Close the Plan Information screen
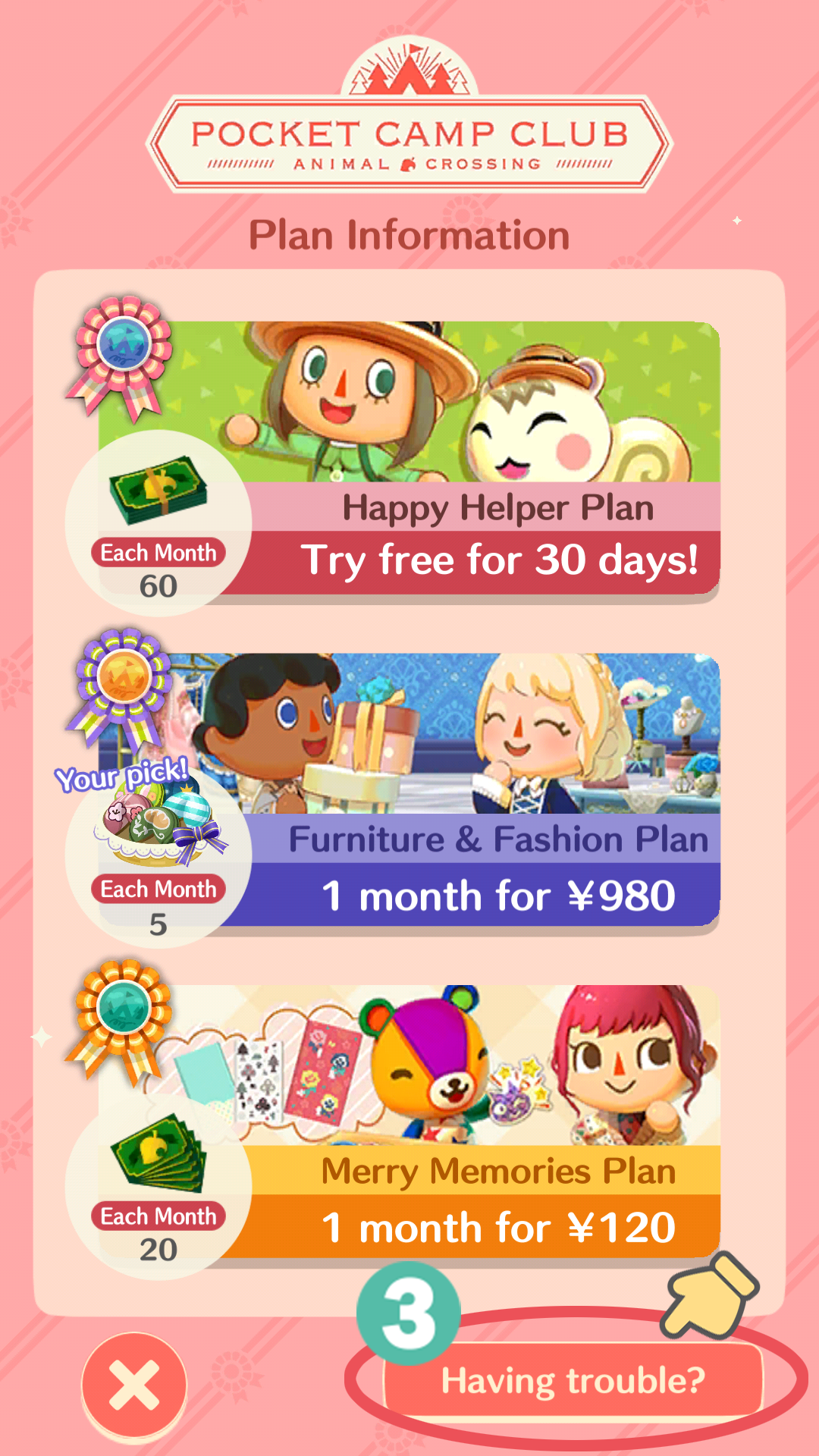The width and height of the screenshot is (819, 1456). [134, 1385]
